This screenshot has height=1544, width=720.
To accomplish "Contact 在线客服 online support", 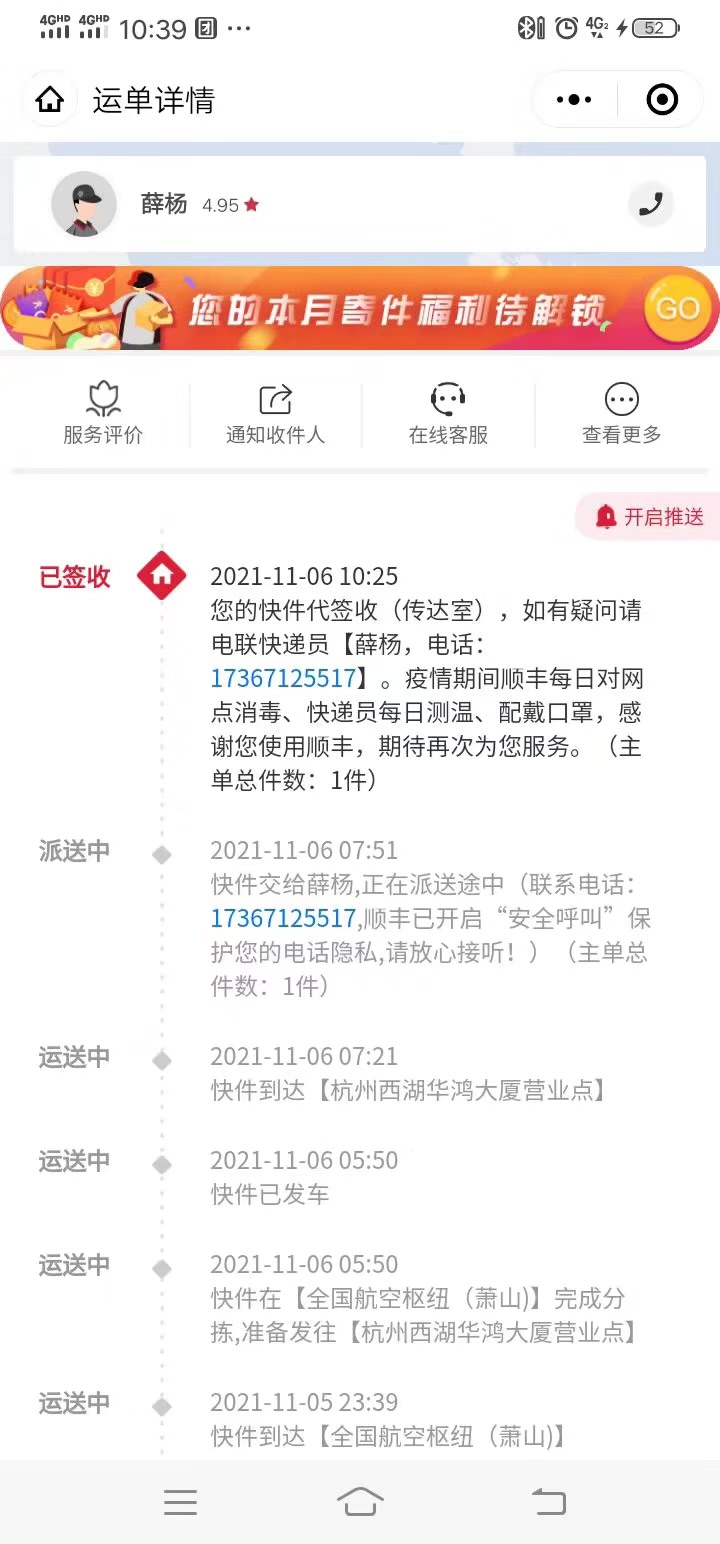I will coord(448,414).
